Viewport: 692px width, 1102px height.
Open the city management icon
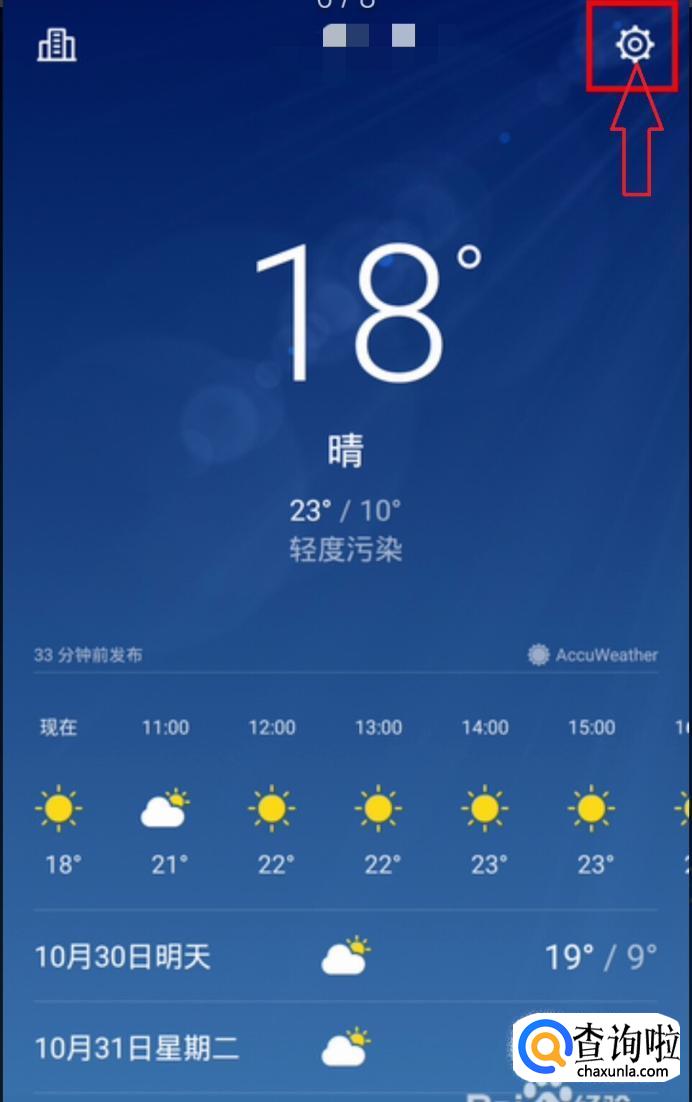point(57,45)
